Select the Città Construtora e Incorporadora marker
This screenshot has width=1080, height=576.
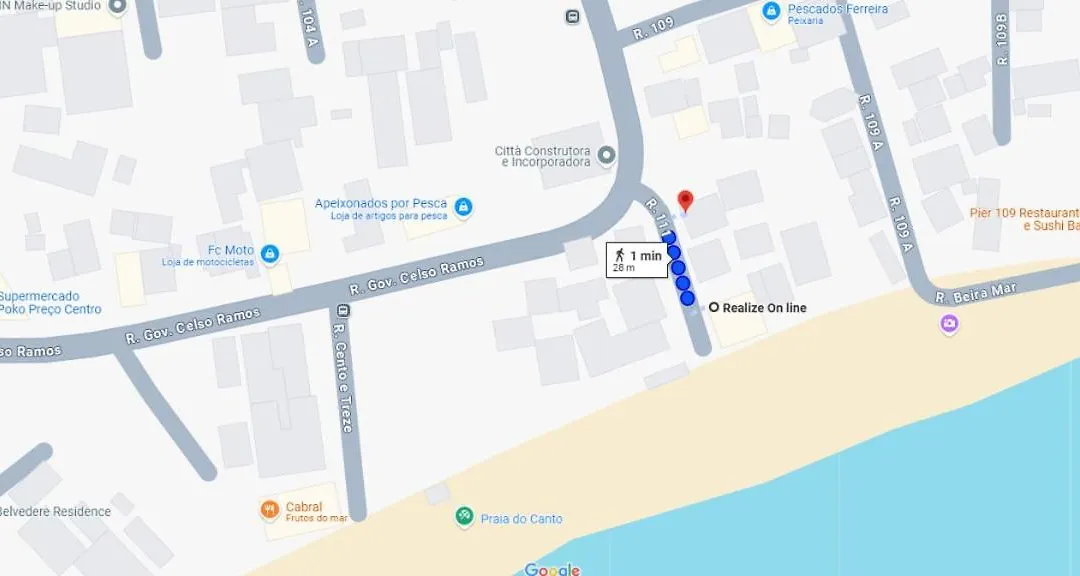pos(607,155)
